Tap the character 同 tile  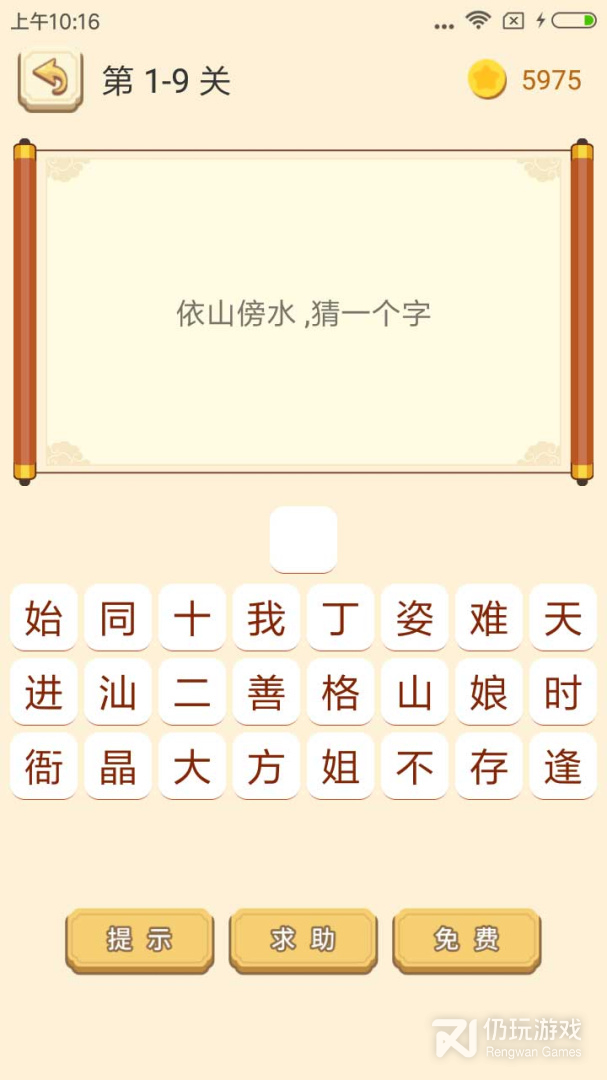[118, 618]
